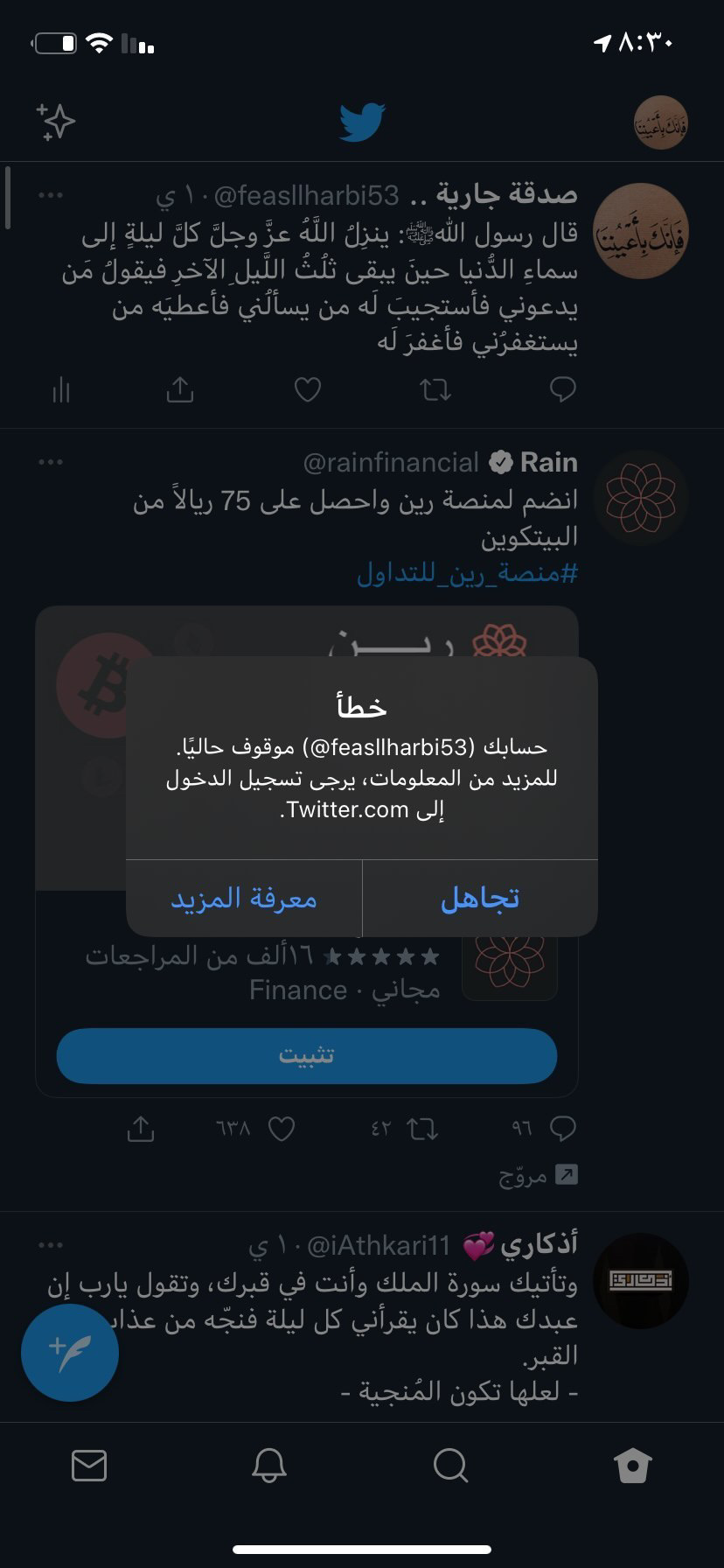Viewport: 724px width, 1568px height.
Task: Switch to the Home tab
Action: (x=632, y=1465)
